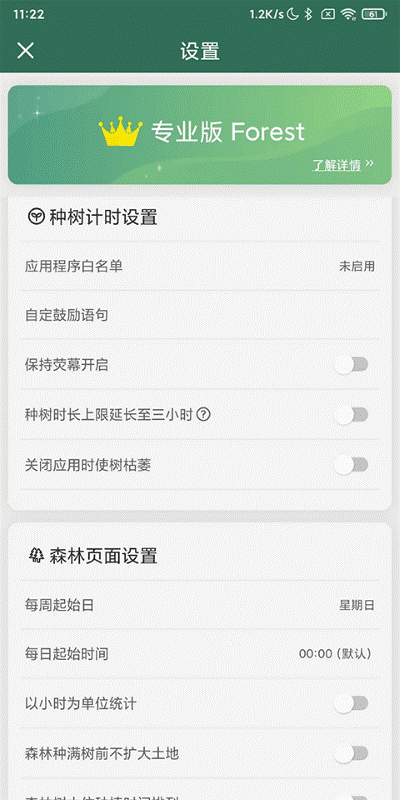The image size is (400, 800).
Task: Open the 应用程序白名单 setting
Action: tap(200, 266)
